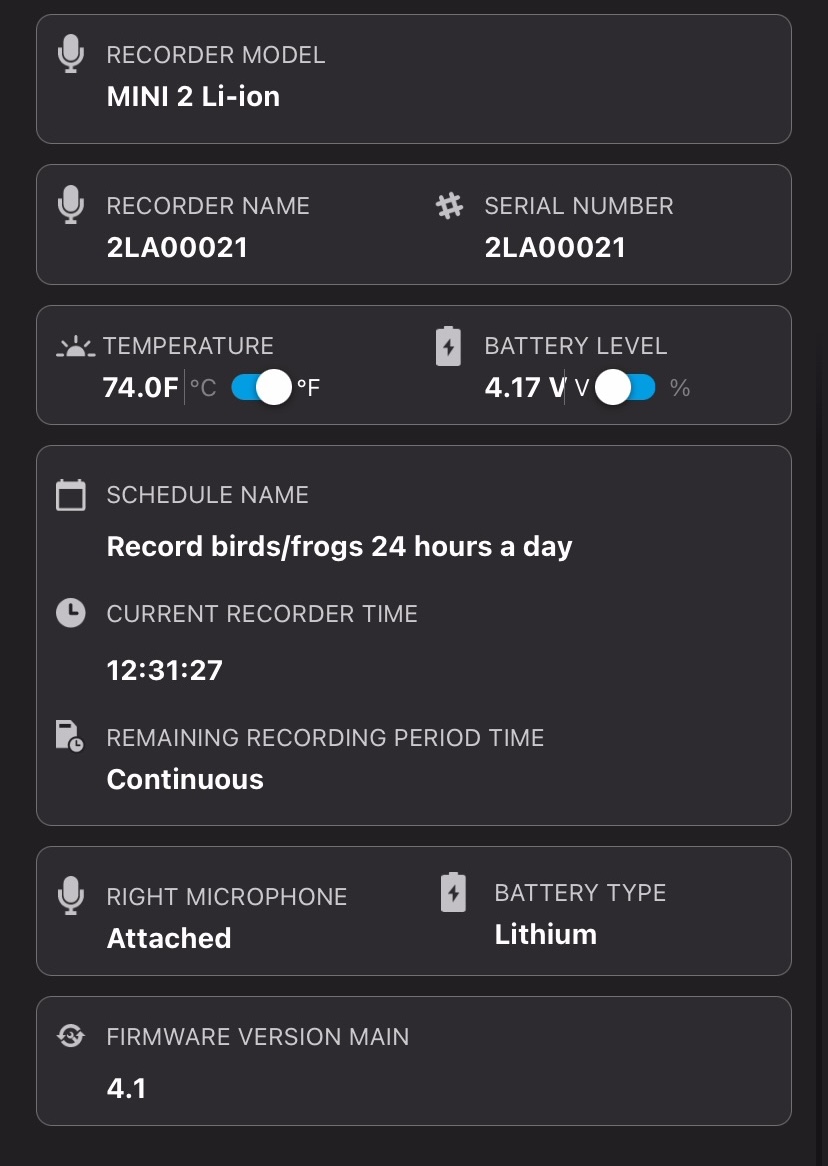The image size is (828, 1166).
Task: Toggle battery level to percentage display
Action: click(x=624, y=387)
